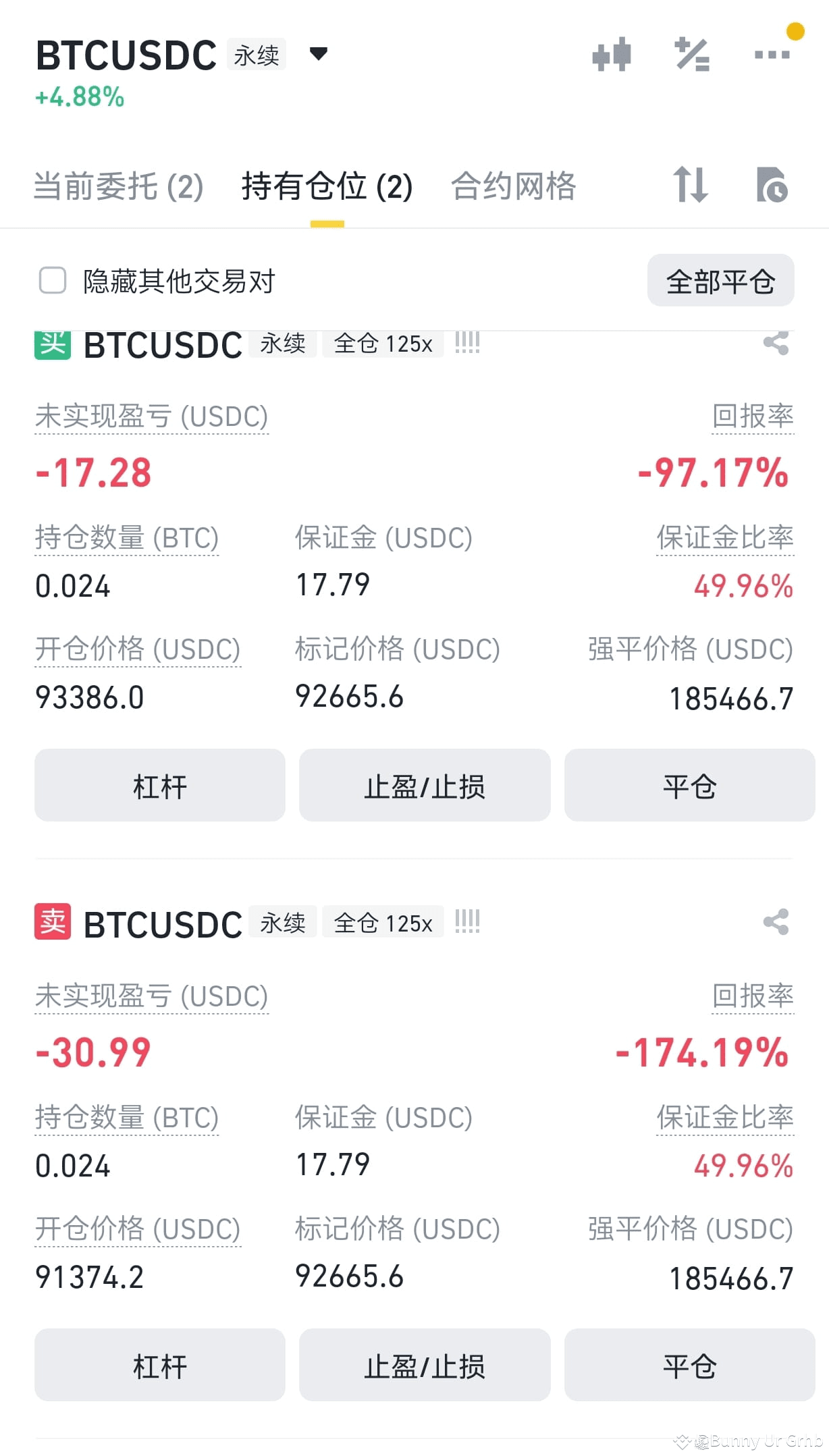Share the 卖 BTCUSDC short position

[776, 922]
